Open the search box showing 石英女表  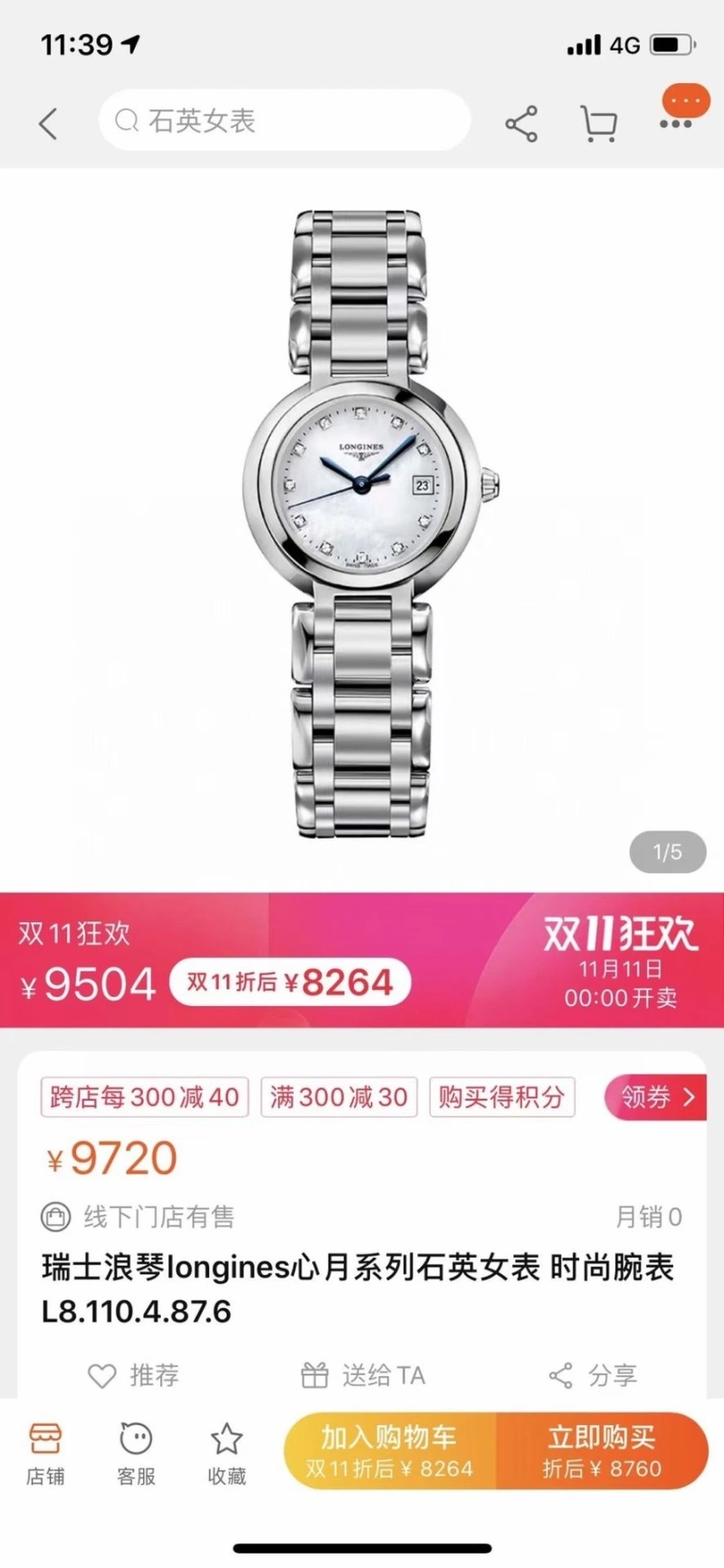click(284, 120)
